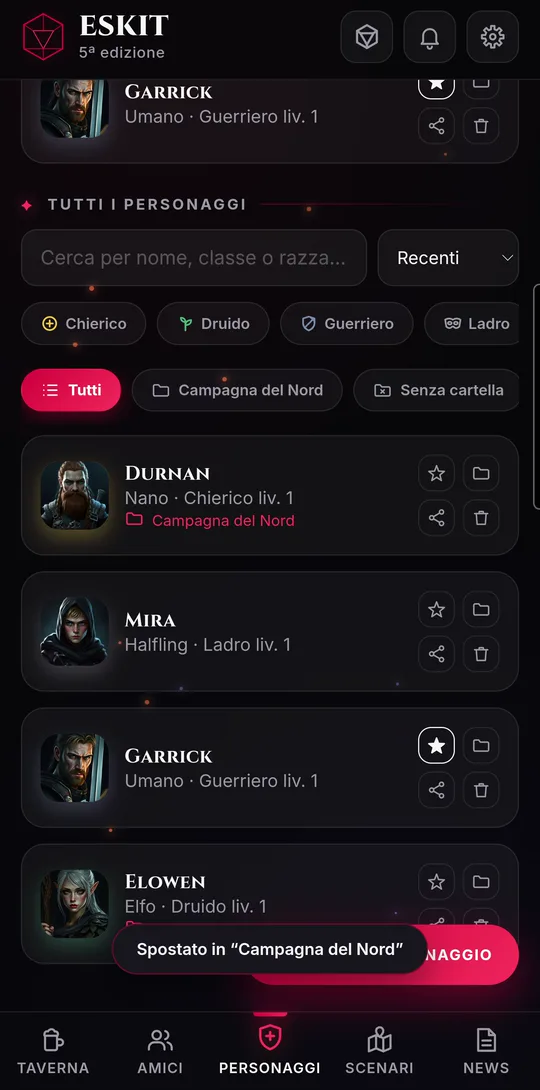Open the dice roller icon
The width and height of the screenshot is (540, 1090).
[x=366, y=37]
